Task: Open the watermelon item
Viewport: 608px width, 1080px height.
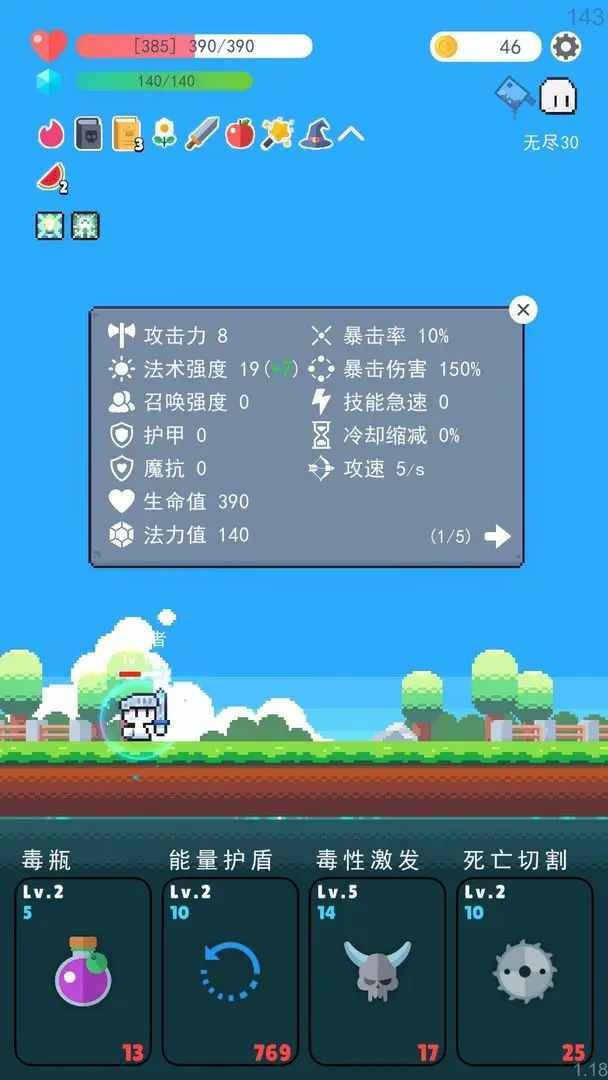Action: pos(51,178)
